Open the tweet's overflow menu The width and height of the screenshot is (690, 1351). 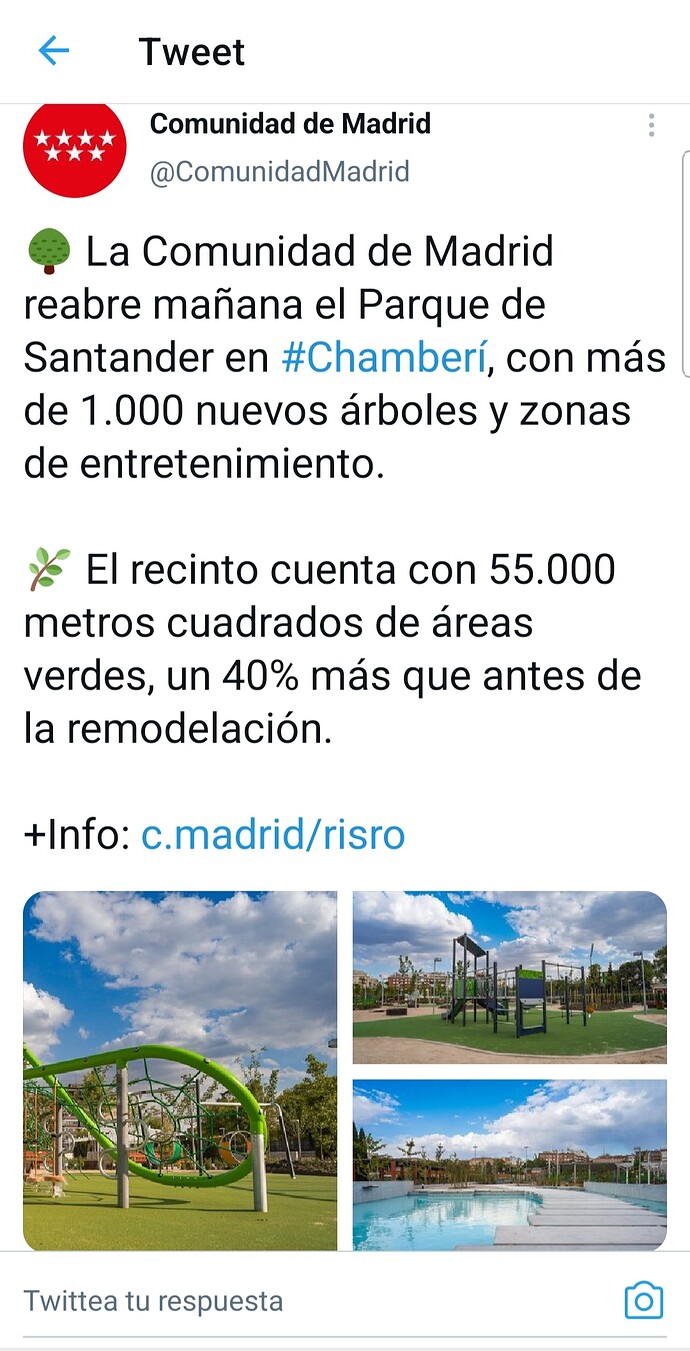pyautogui.click(x=651, y=126)
